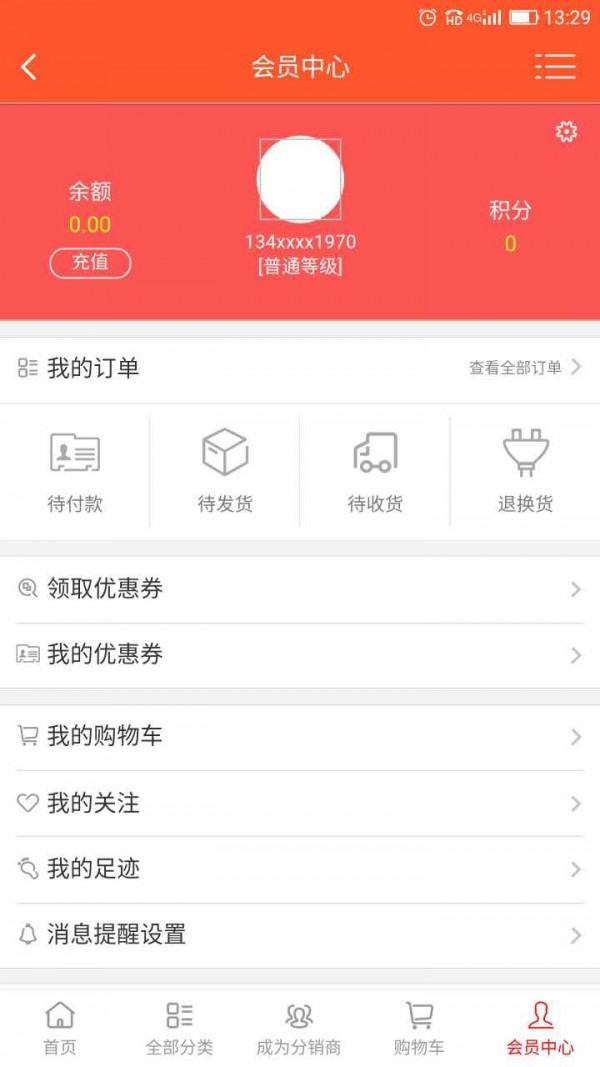Viewport: 600px width, 1067px height.
Task: Open 退换货 returns and exchanges
Action: tap(525, 471)
